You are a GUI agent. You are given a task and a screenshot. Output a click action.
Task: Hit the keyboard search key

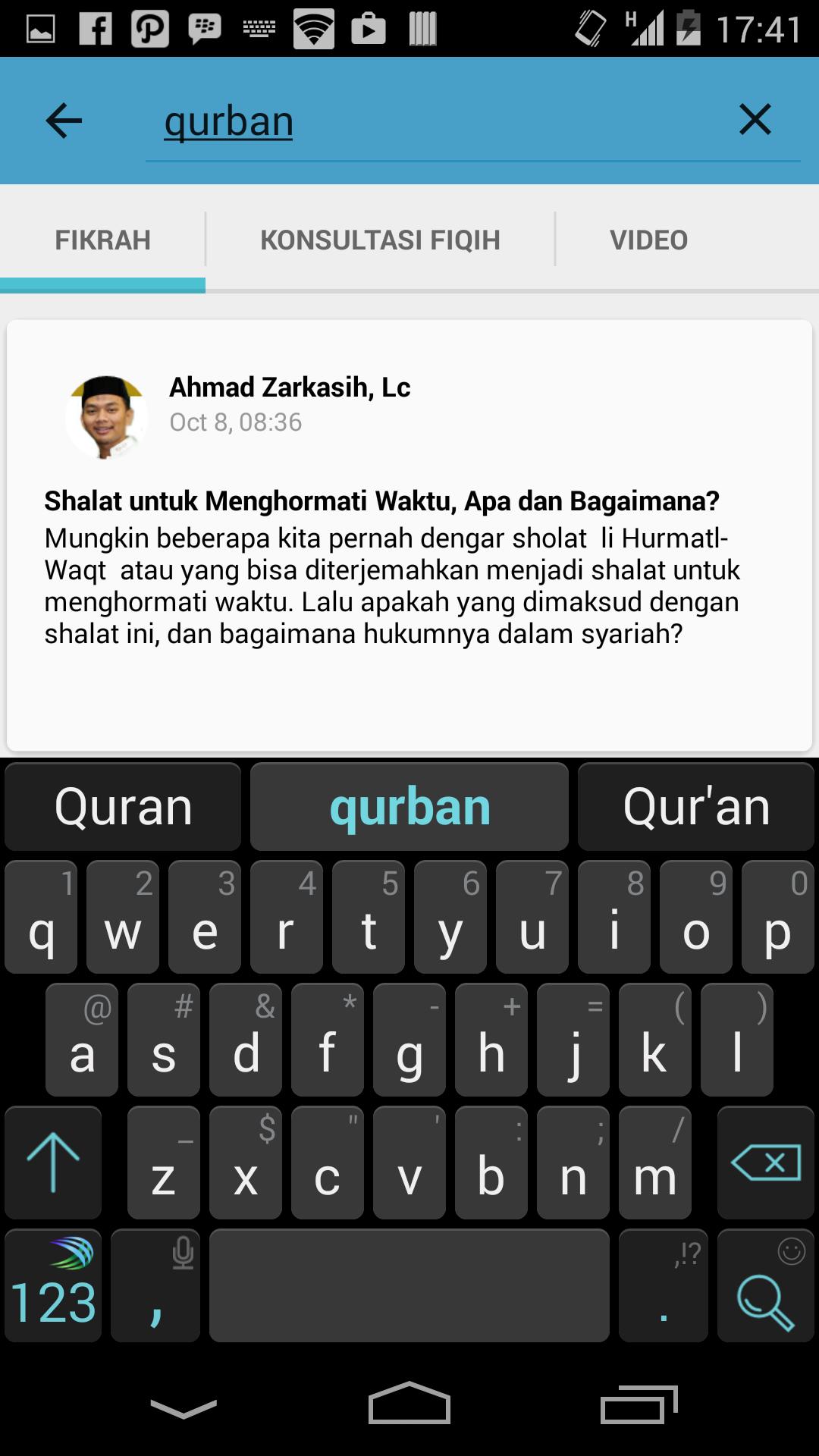pos(764,1286)
